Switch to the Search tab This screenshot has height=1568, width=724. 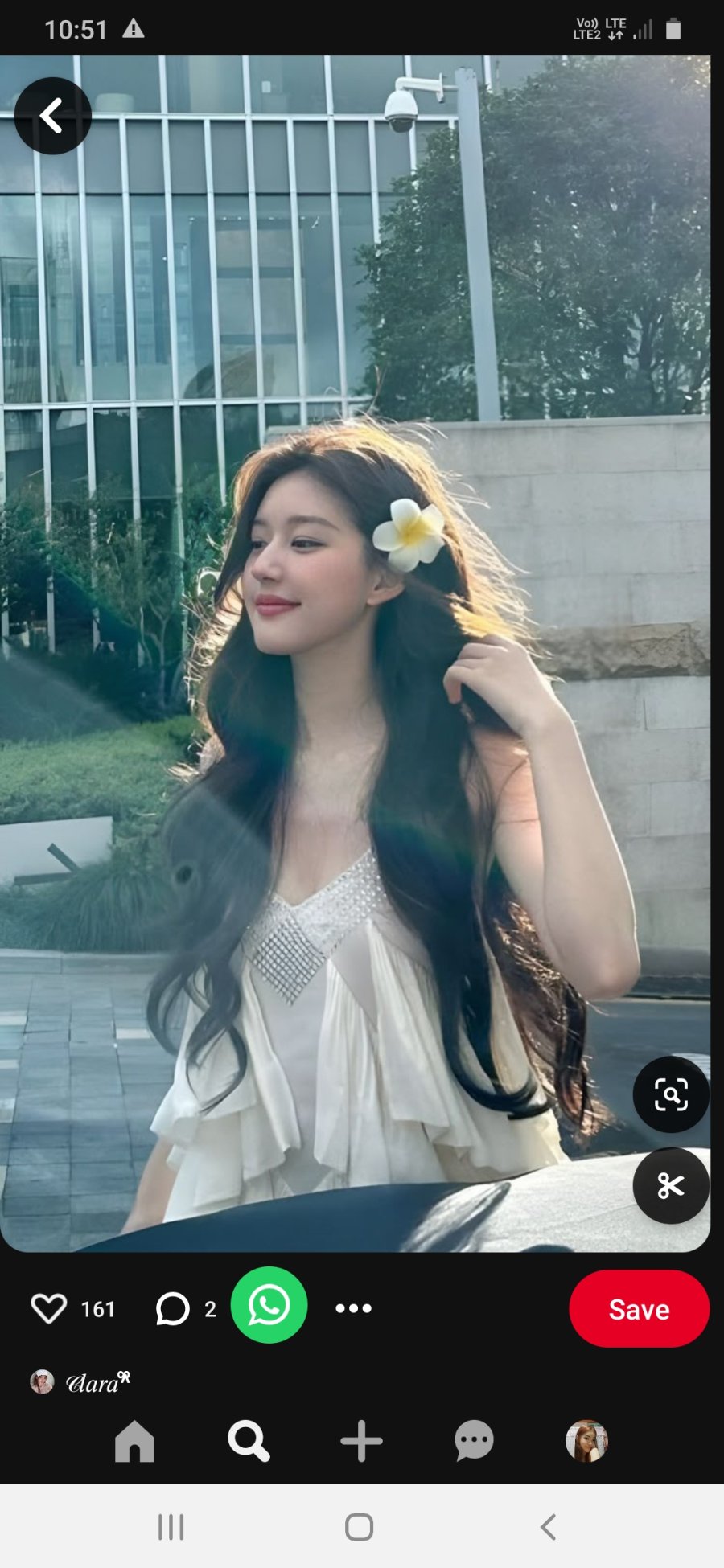pyautogui.click(x=249, y=1440)
